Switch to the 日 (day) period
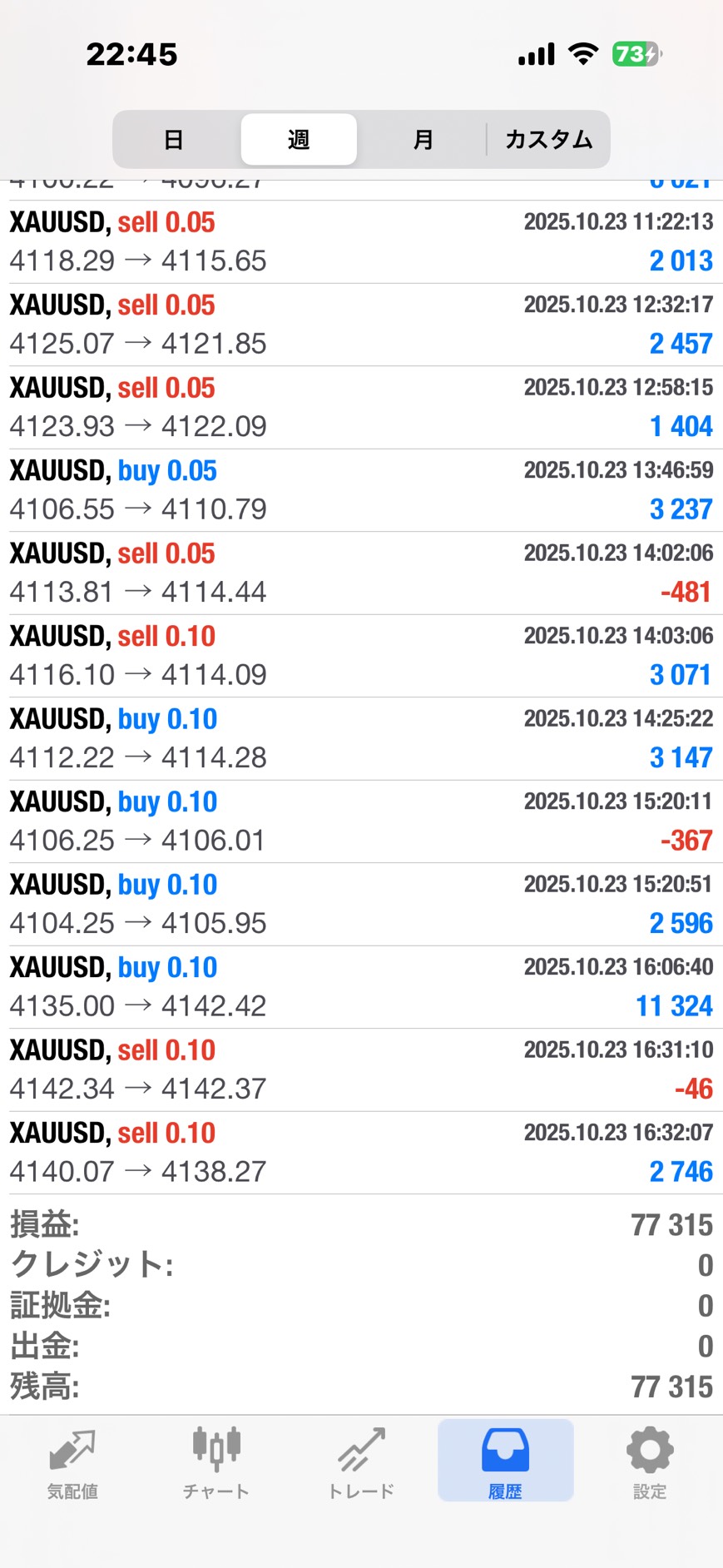 point(174,139)
